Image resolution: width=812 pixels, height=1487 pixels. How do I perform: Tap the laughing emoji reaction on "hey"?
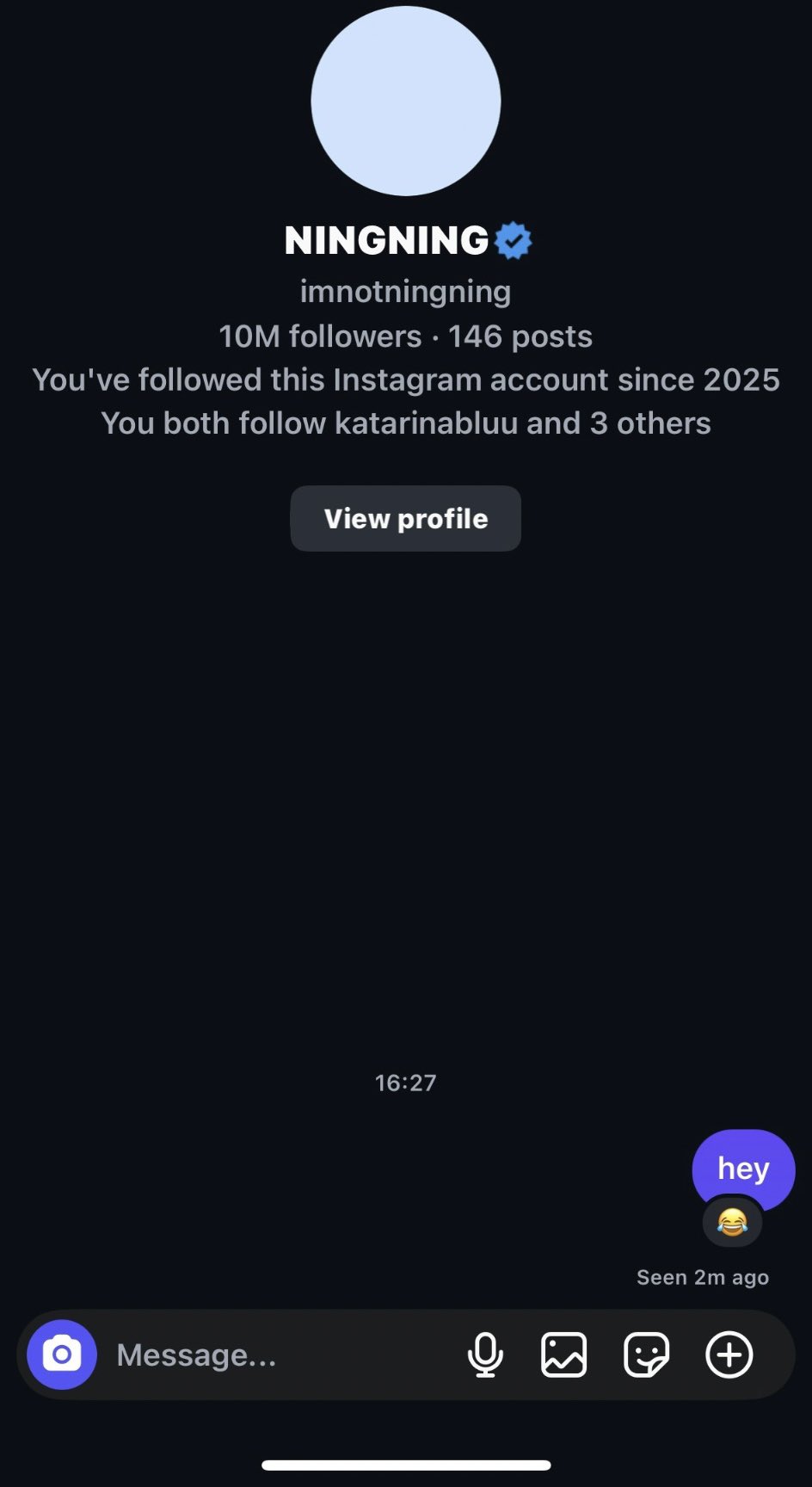[x=732, y=1222]
